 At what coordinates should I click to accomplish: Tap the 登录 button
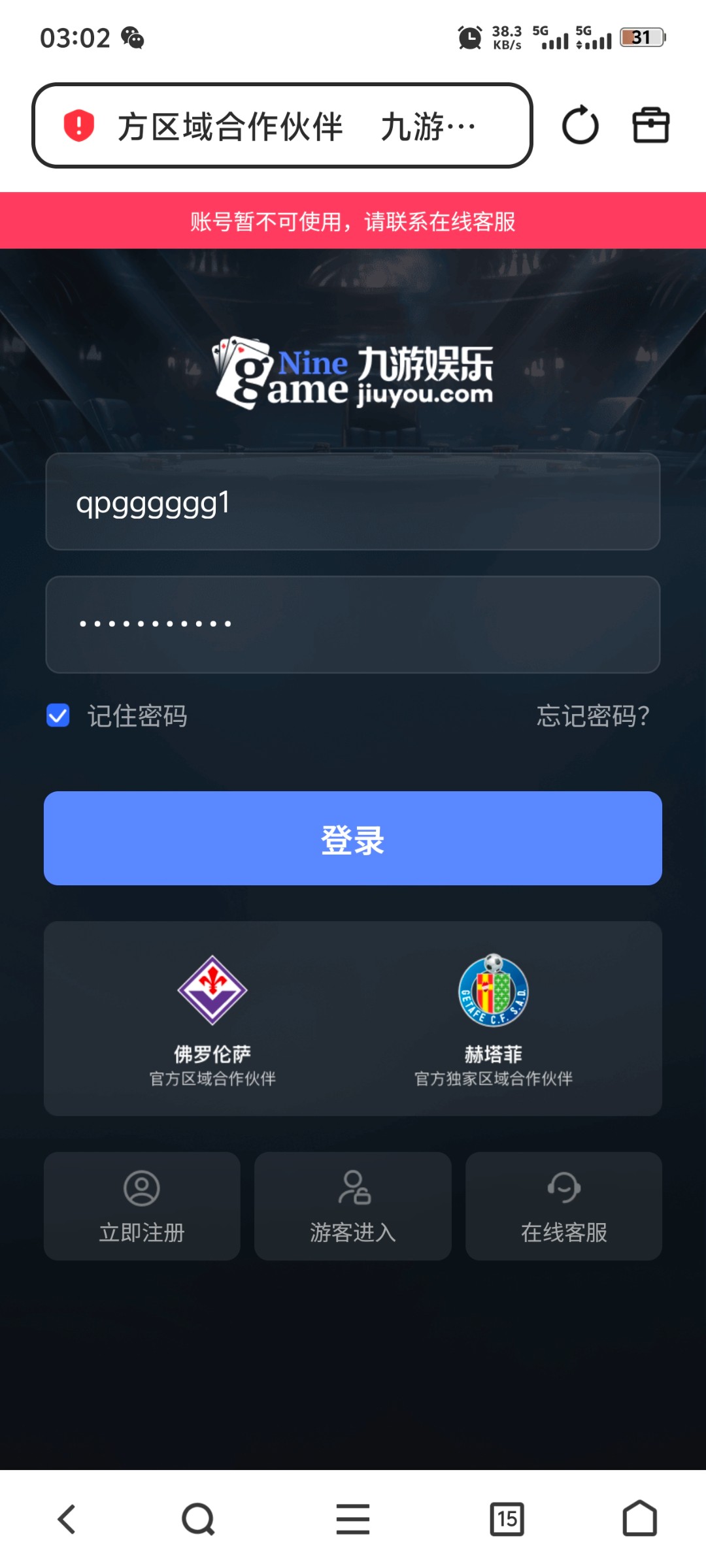tap(353, 838)
